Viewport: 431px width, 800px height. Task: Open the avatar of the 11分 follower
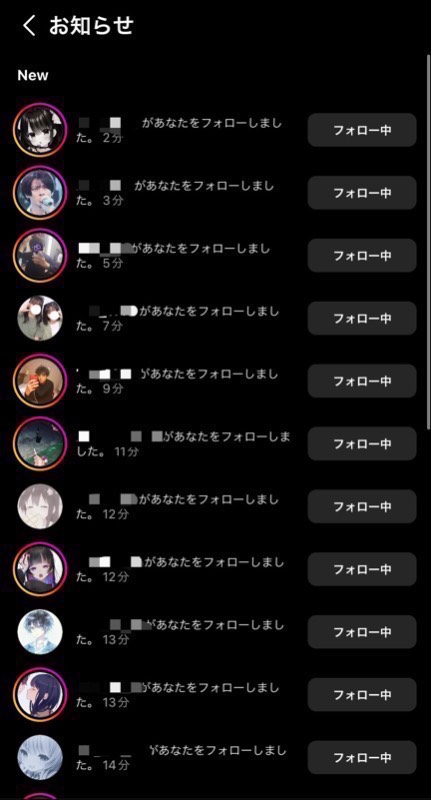40,444
